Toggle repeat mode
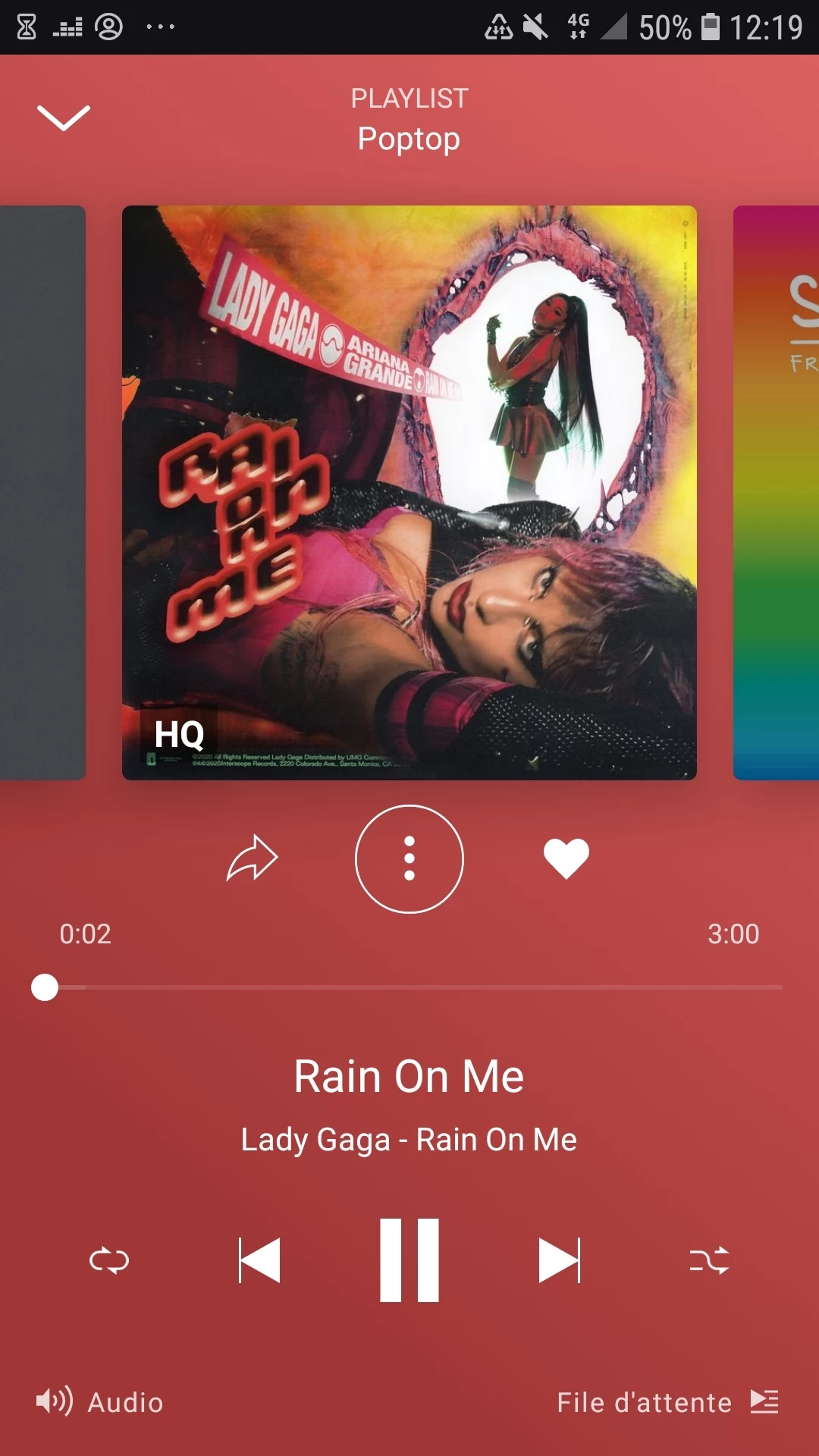This screenshot has width=819, height=1456. point(109,1260)
